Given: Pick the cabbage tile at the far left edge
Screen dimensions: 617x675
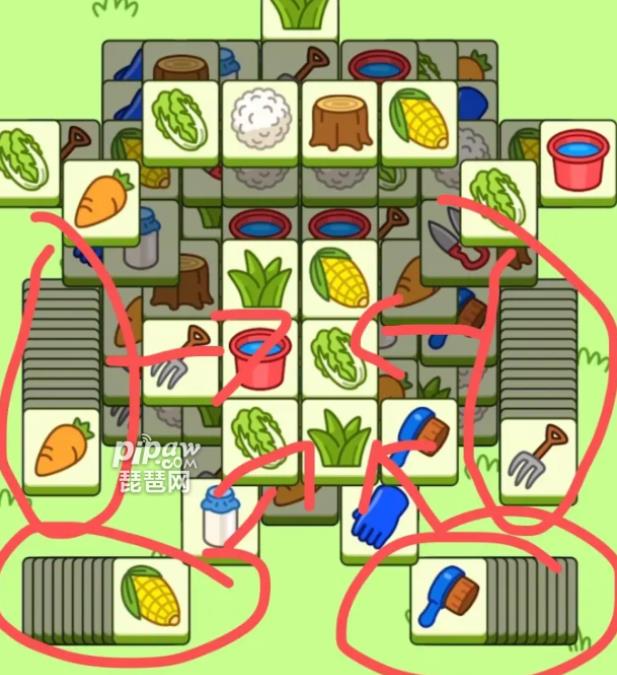Looking at the screenshot, I should [24, 158].
